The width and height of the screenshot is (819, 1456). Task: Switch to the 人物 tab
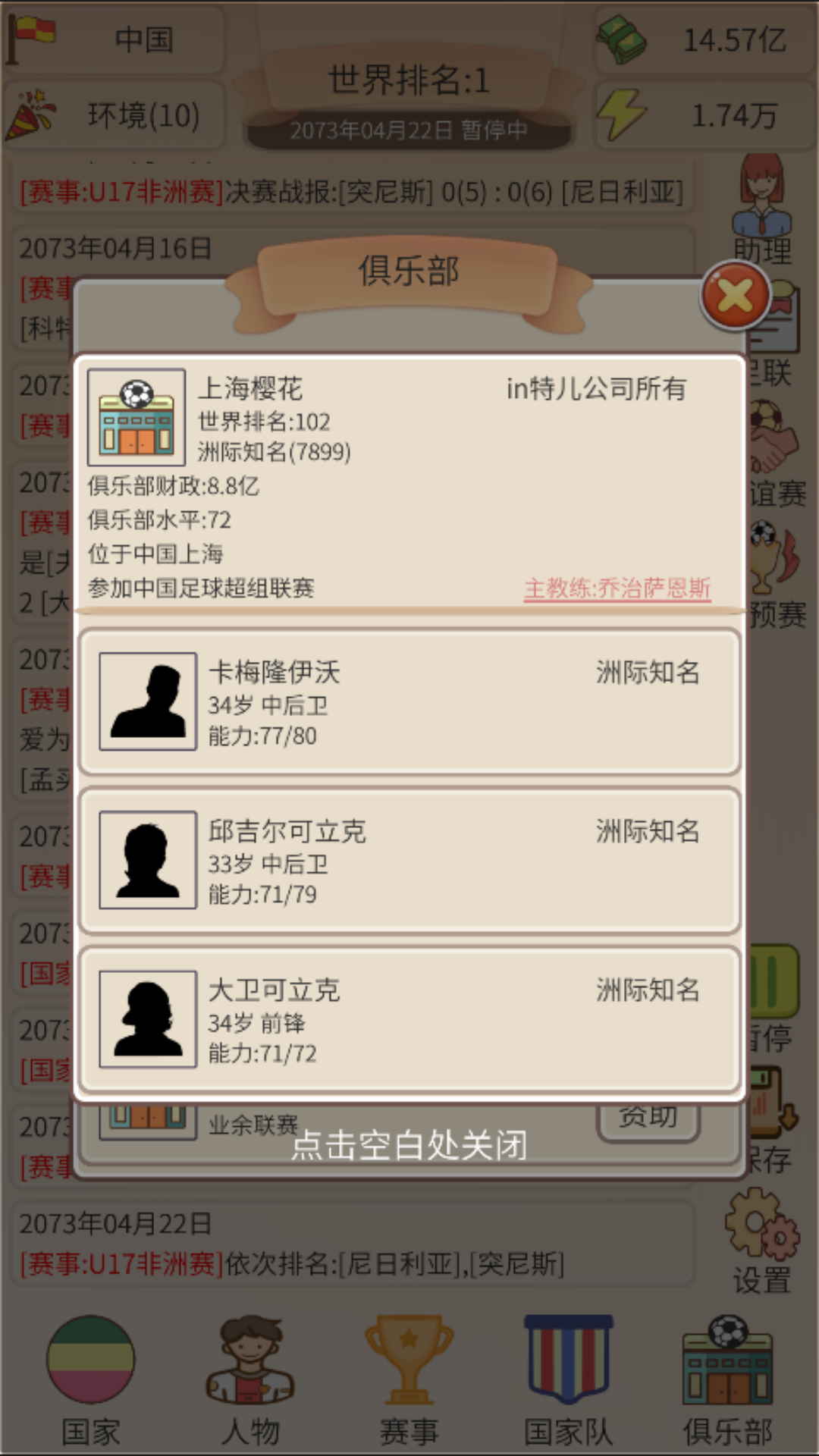(250, 1380)
